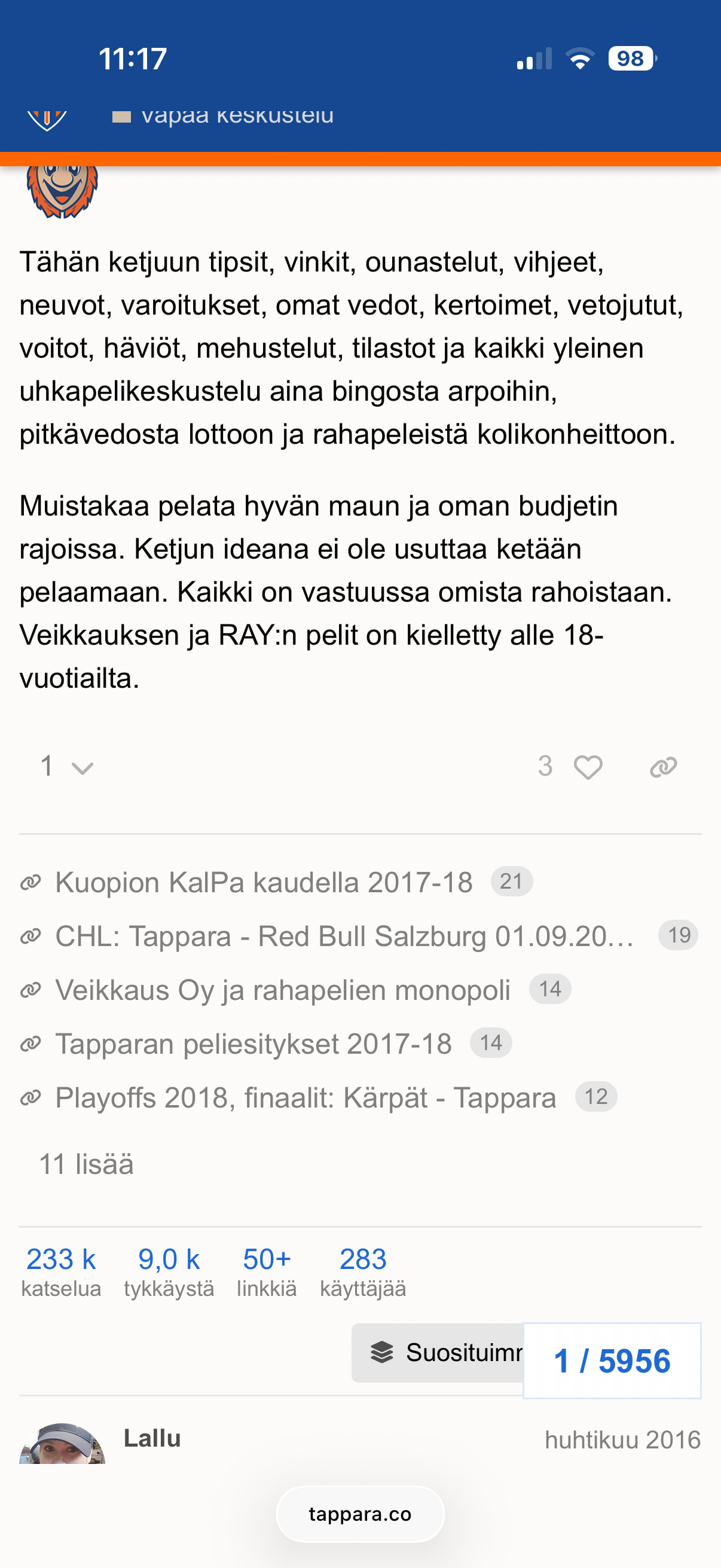Like the first post with heart icon
Image resolution: width=721 pixels, height=1568 pixels.
[x=587, y=767]
